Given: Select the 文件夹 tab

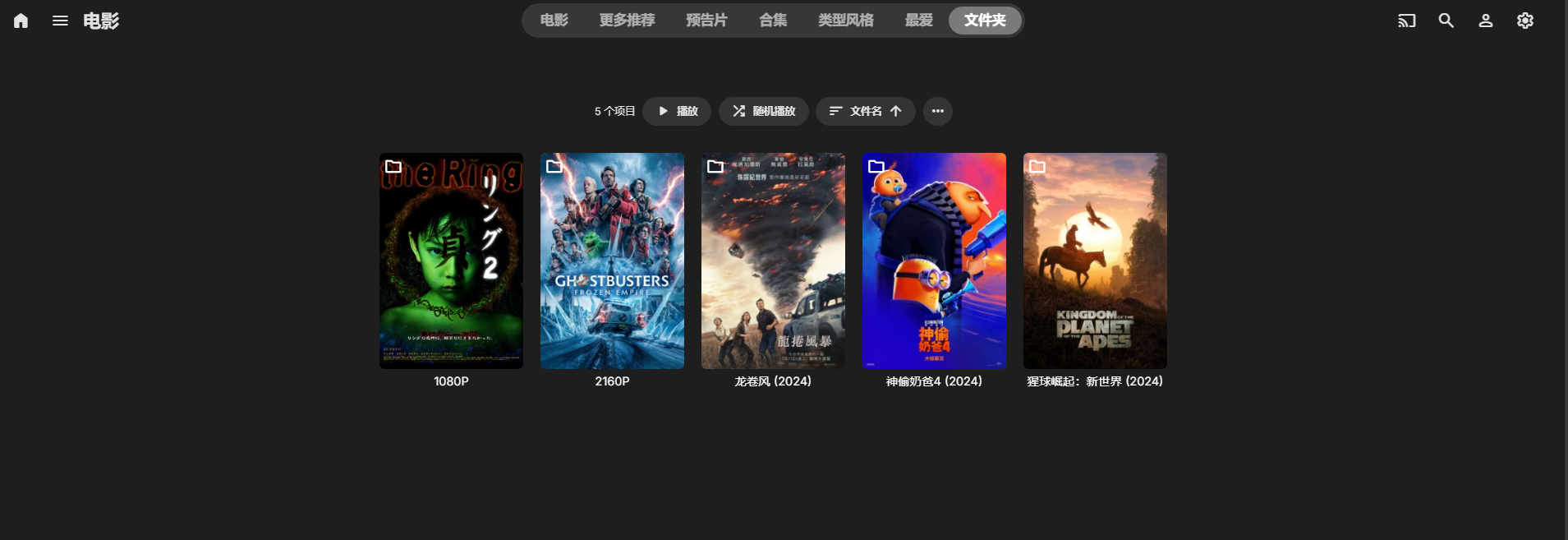Looking at the screenshot, I should pos(985,21).
